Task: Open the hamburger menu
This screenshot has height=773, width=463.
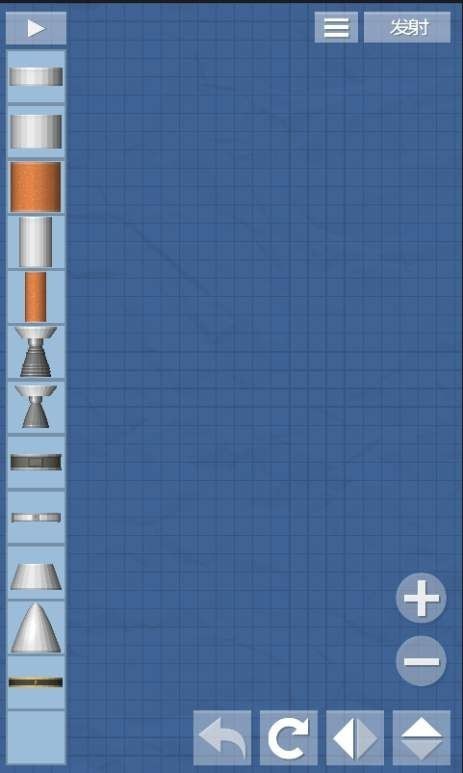Action: coord(336,28)
